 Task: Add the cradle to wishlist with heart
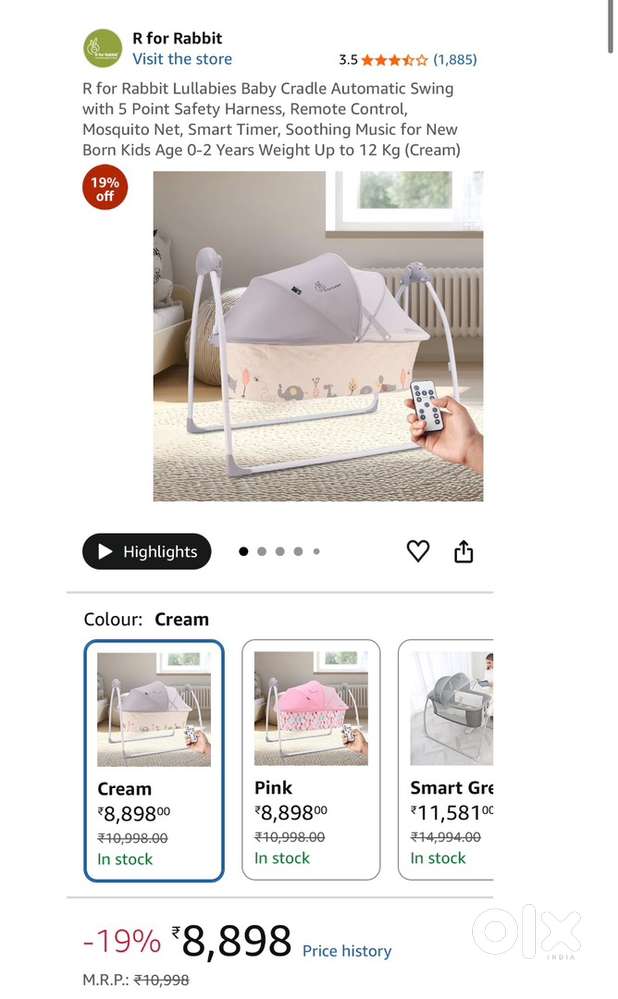(418, 551)
